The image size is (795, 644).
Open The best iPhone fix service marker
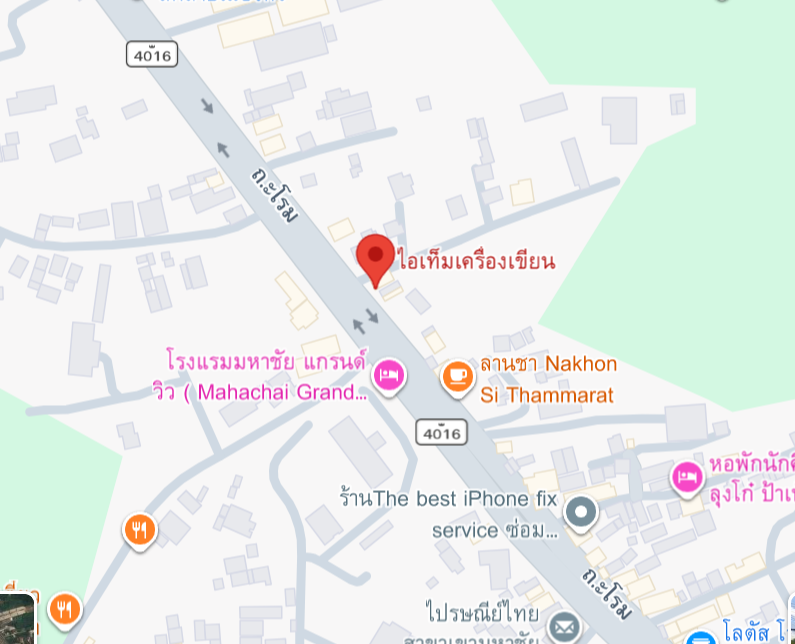580,514
